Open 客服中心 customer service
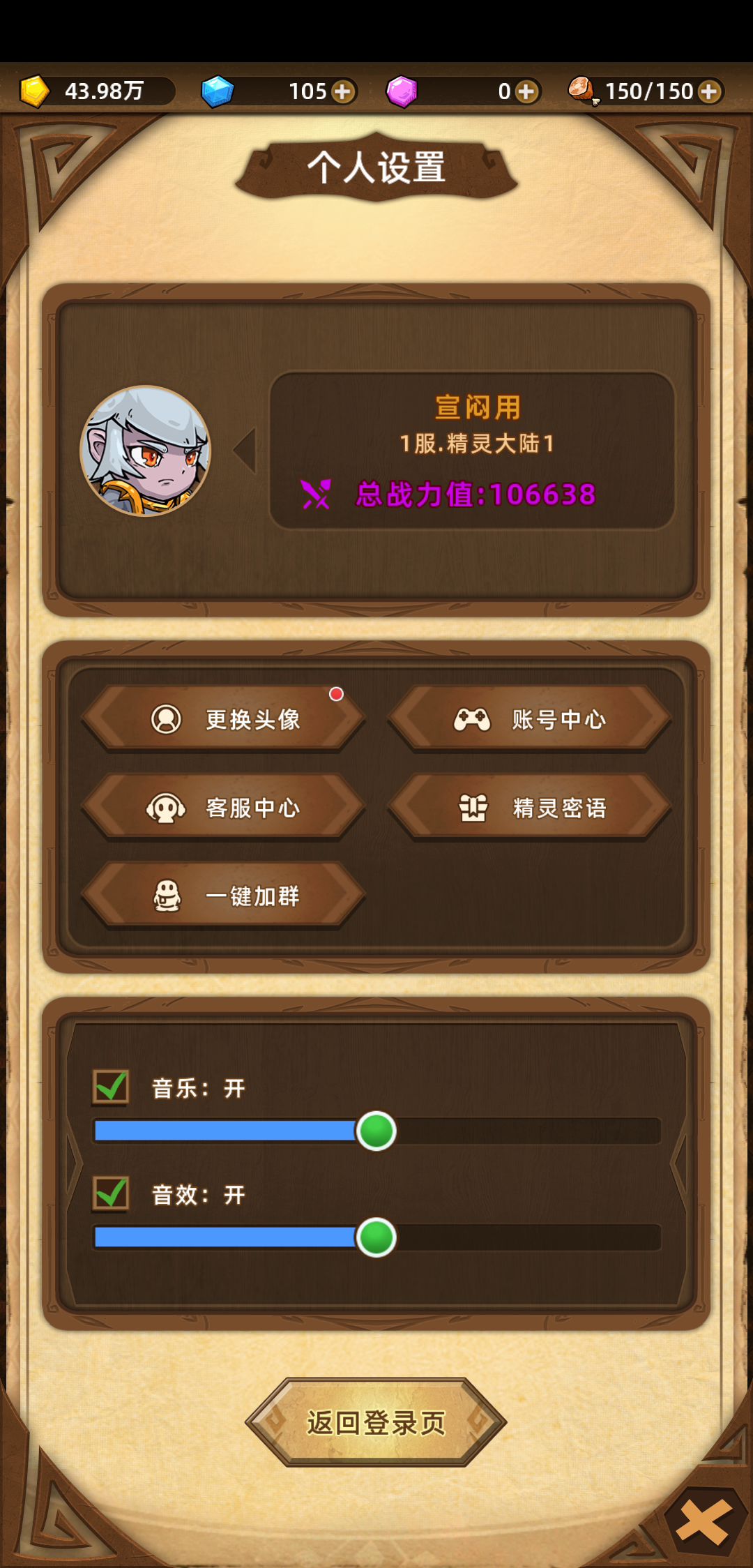This screenshot has width=753, height=1568. click(224, 808)
